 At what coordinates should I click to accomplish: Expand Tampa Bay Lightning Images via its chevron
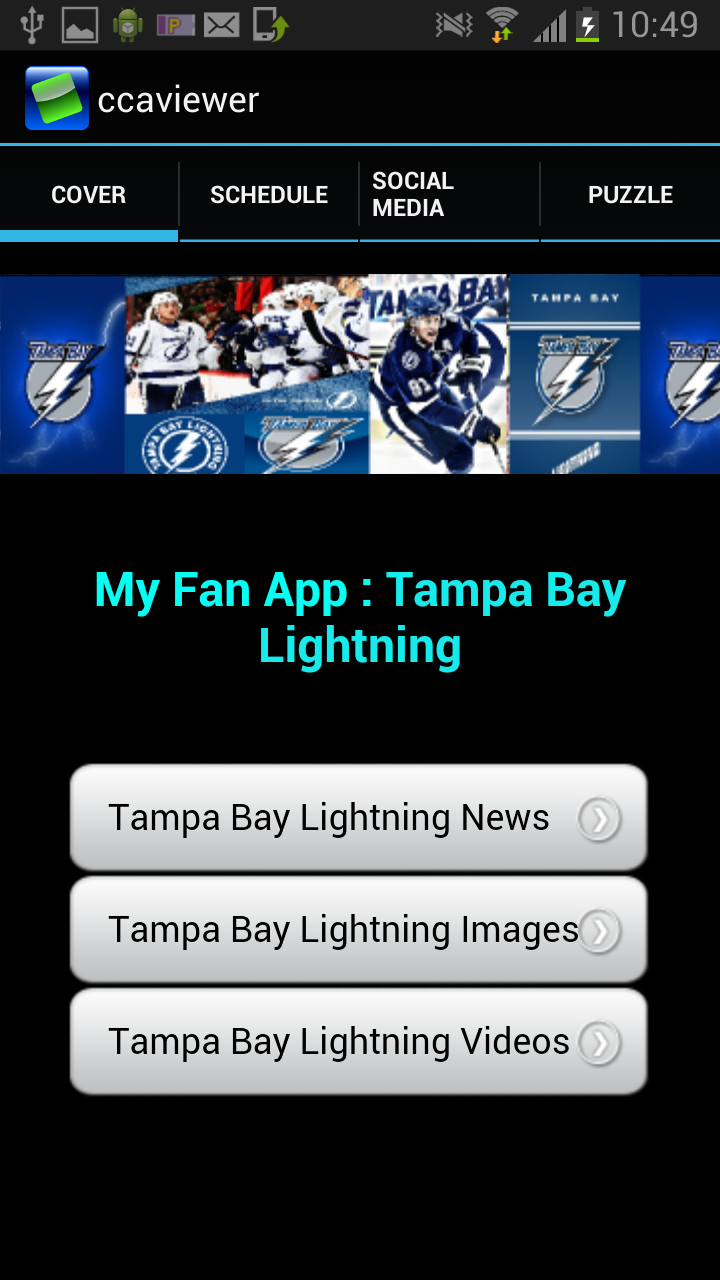[599, 930]
